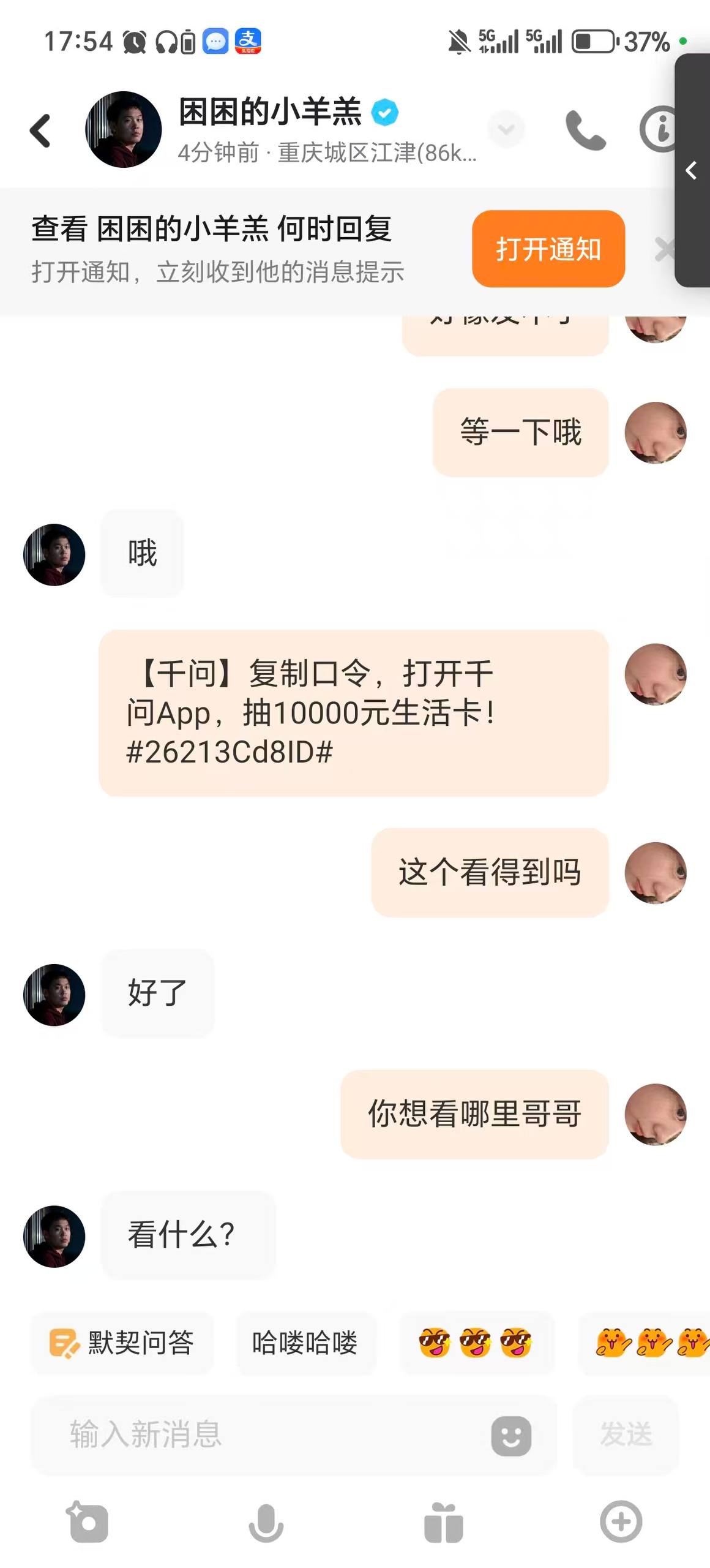710x1568 pixels.
Task: Dismiss the notification banner
Action: click(x=663, y=249)
